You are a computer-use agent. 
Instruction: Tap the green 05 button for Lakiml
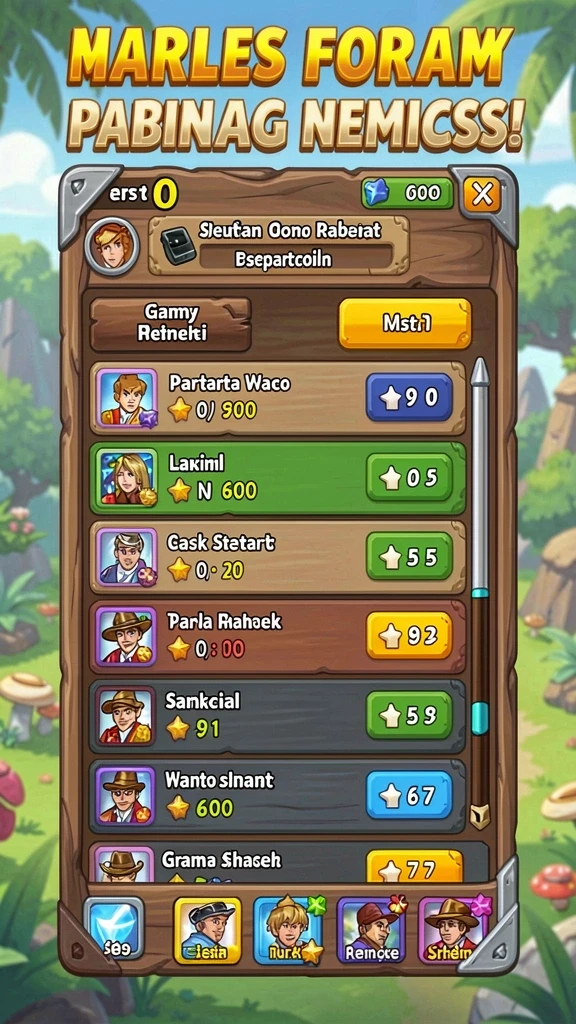pyautogui.click(x=409, y=477)
